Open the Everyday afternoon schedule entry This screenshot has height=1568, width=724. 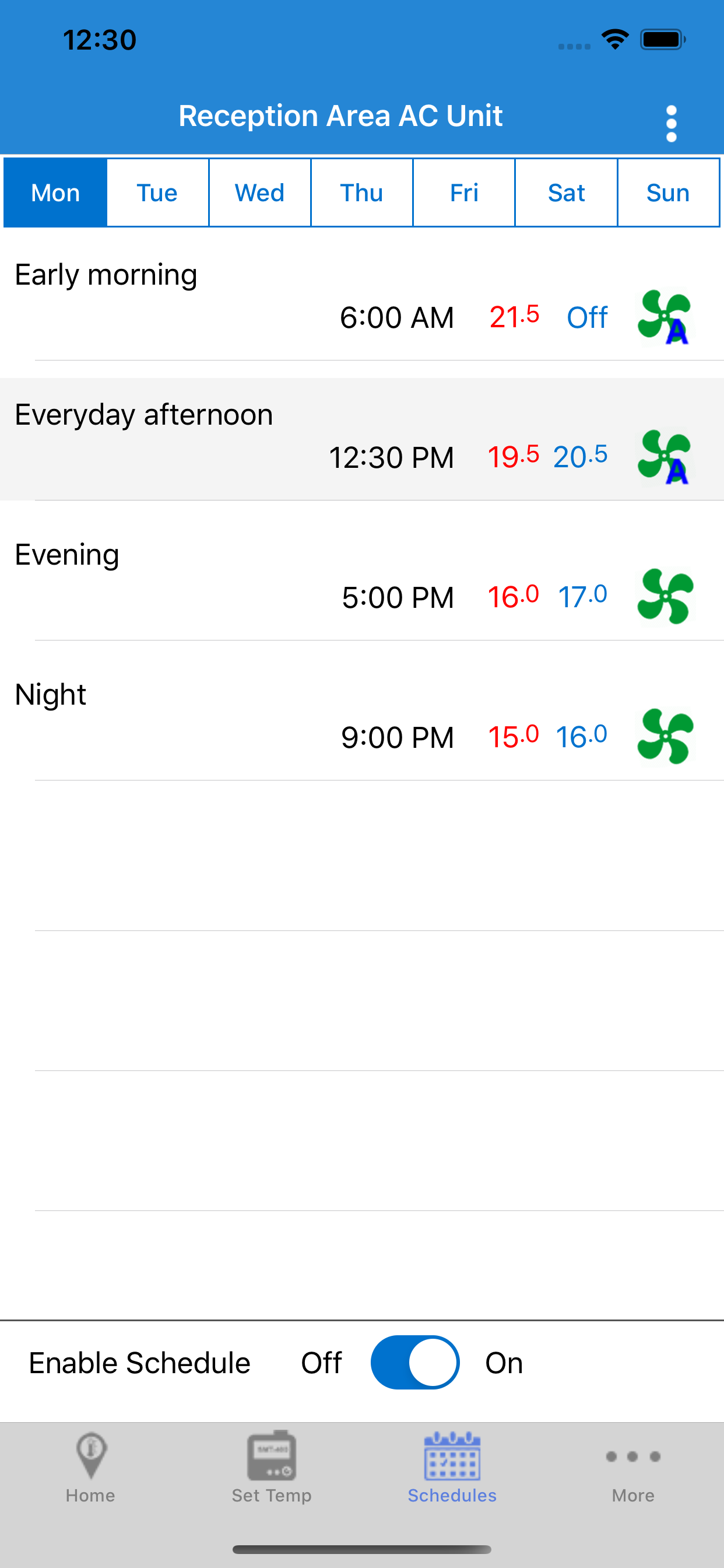coord(362,439)
